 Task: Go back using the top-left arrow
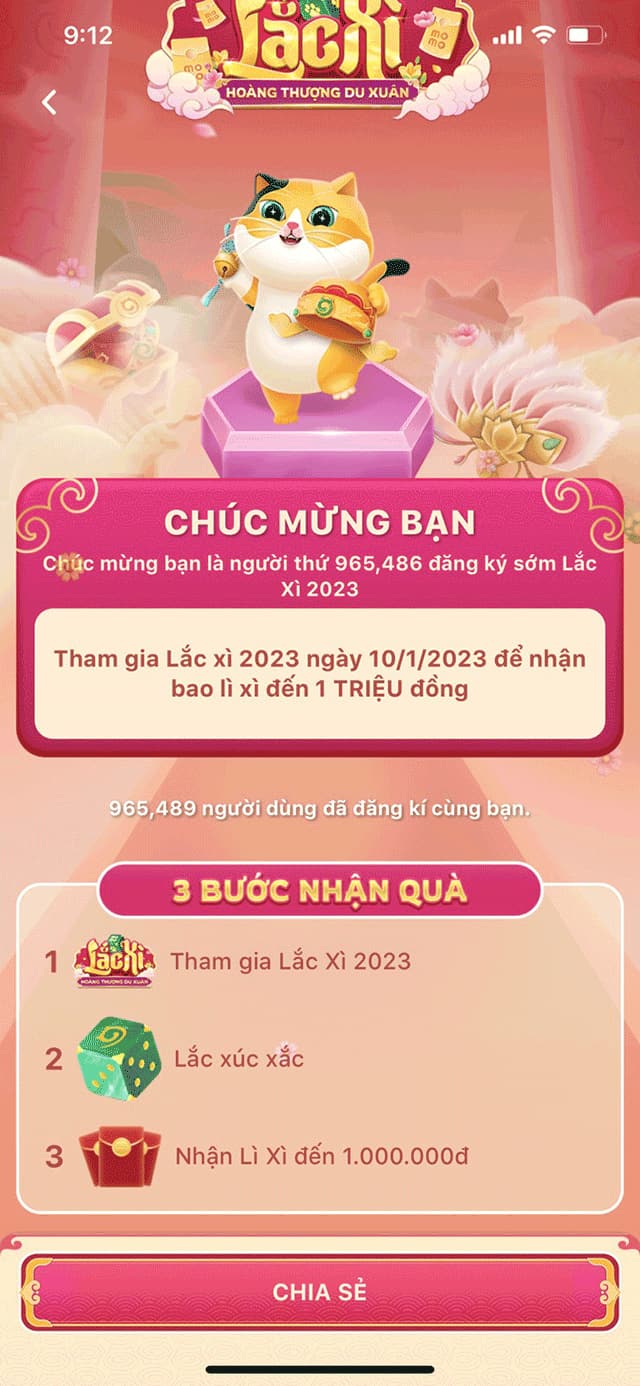pos(49,102)
